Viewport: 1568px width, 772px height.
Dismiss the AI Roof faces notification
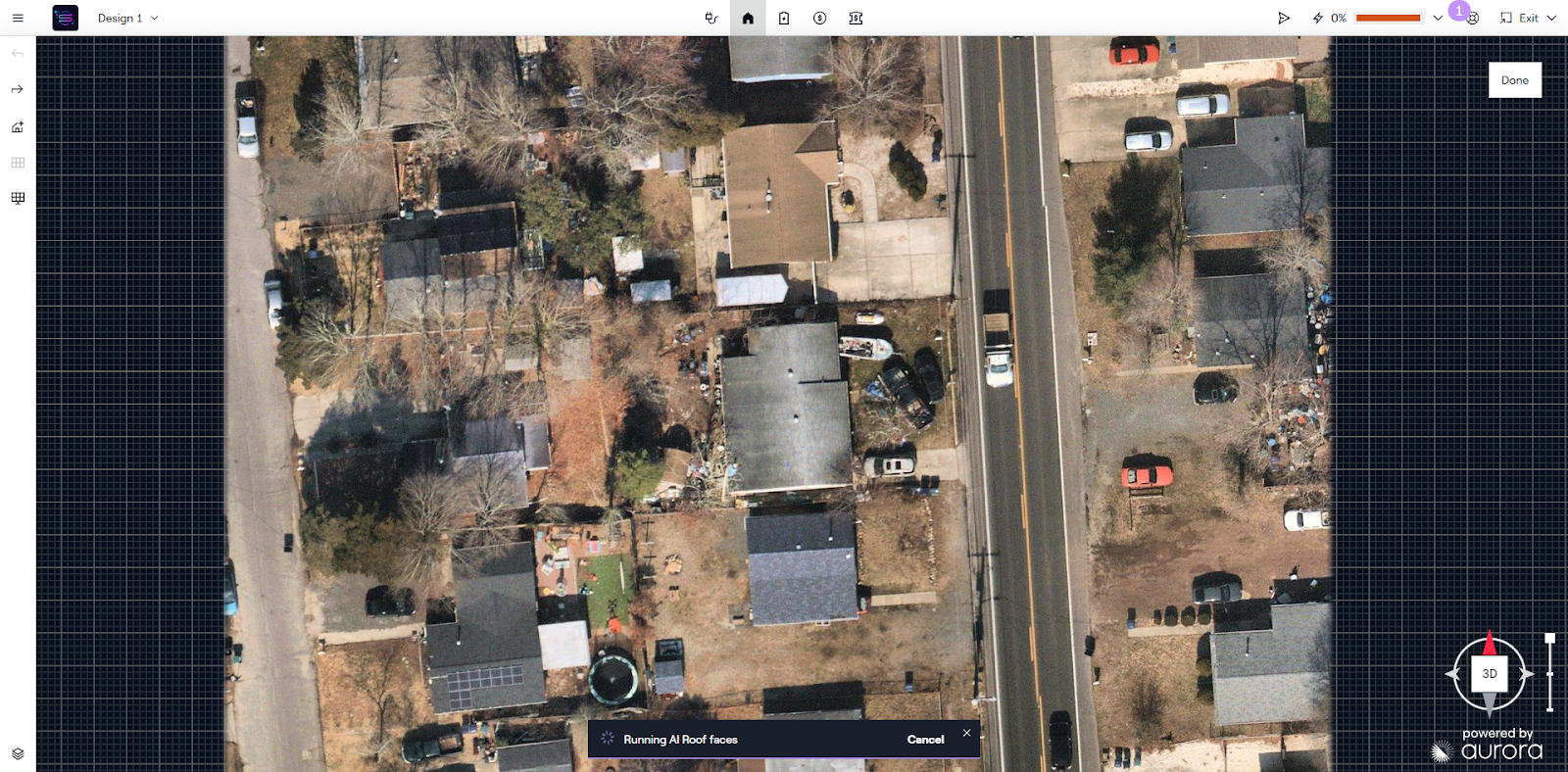[966, 733]
